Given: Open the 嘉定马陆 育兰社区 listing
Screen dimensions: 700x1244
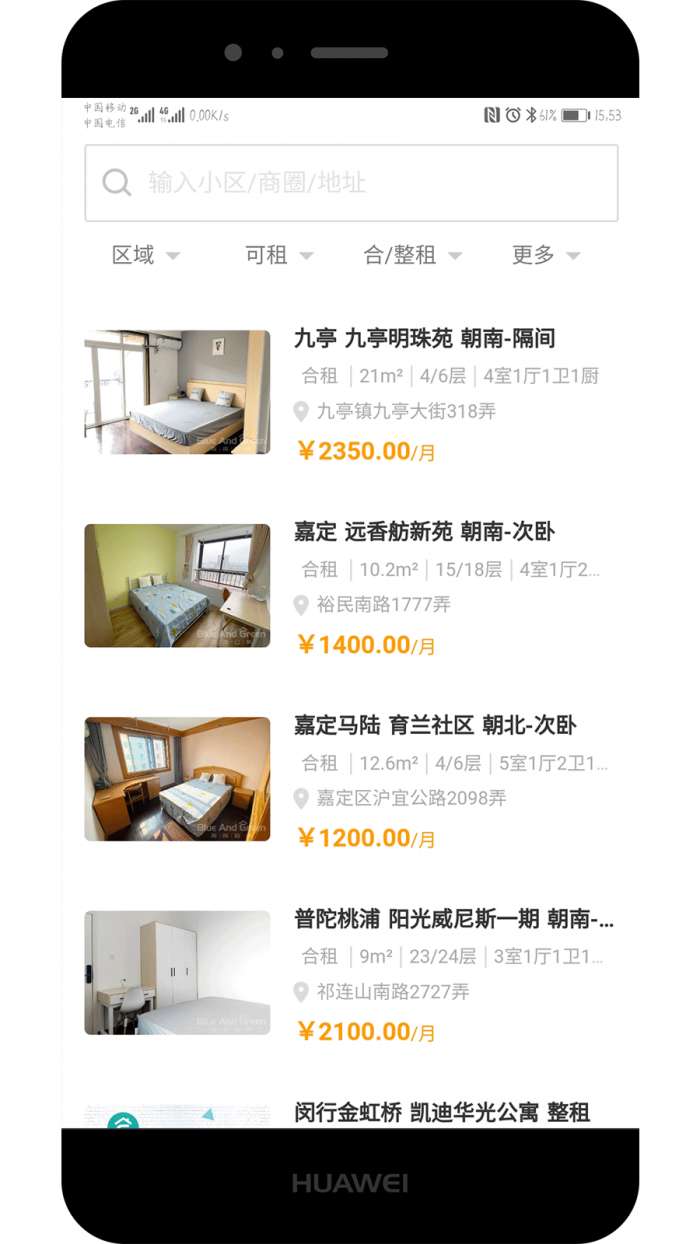Looking at the screenshot, I should pos(434,726).
